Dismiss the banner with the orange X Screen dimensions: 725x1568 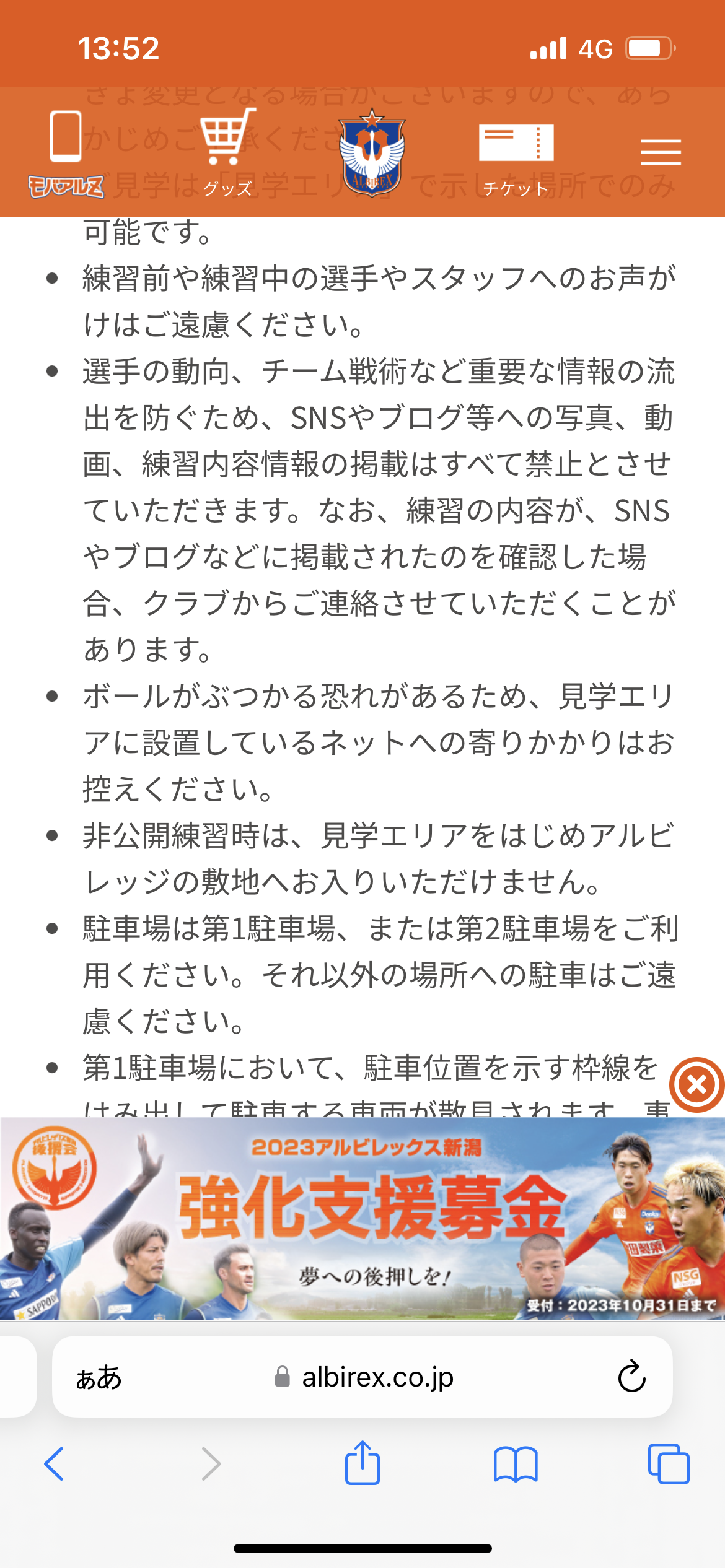696,1084
